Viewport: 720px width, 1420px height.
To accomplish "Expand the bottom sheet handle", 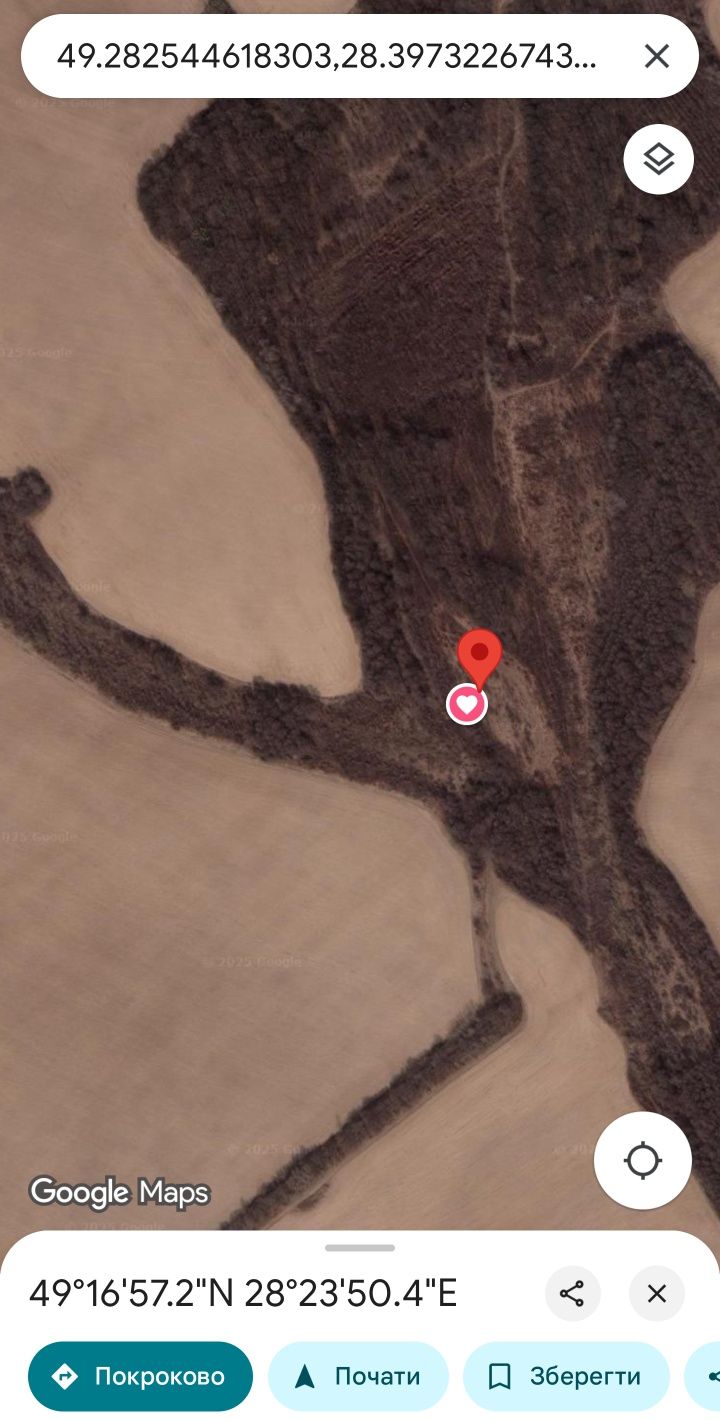I will pos(360,1248).
